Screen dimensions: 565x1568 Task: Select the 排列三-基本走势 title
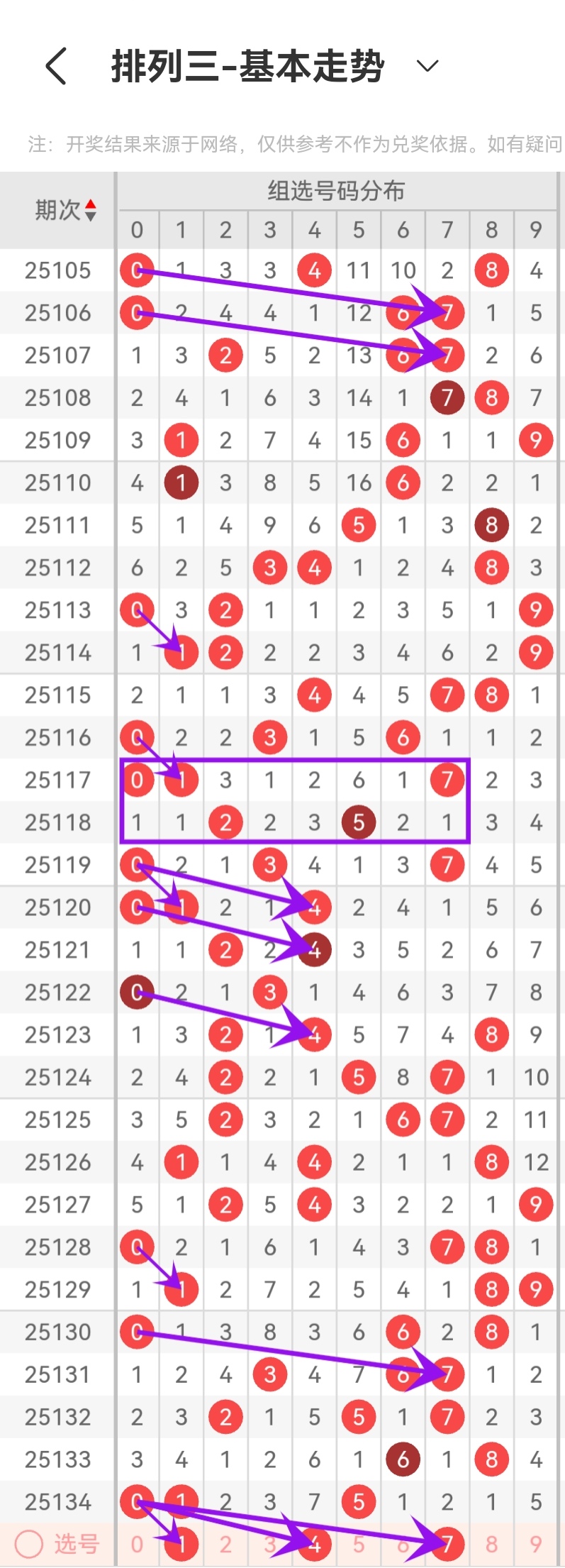click(x=247, y=64)
